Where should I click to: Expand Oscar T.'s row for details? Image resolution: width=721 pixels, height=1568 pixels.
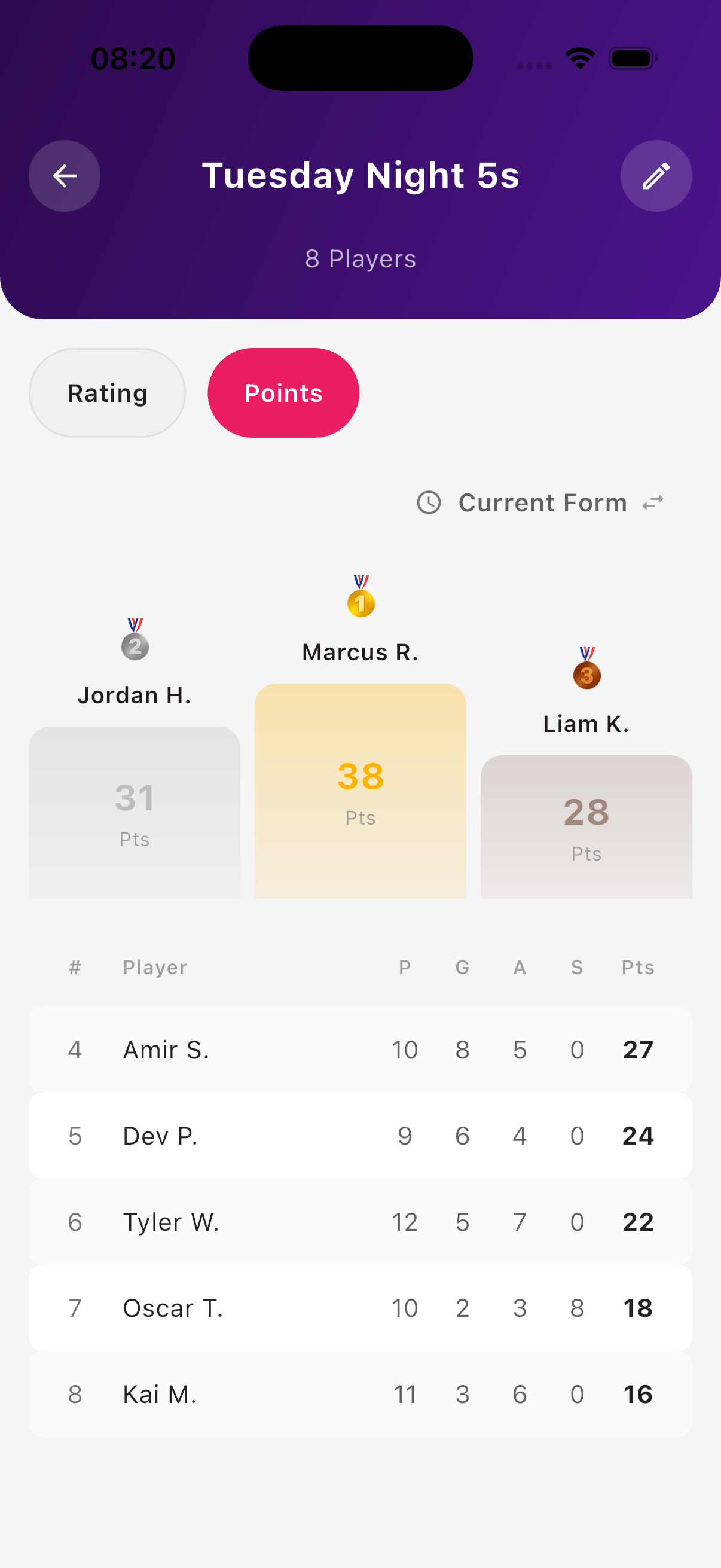360,1308
